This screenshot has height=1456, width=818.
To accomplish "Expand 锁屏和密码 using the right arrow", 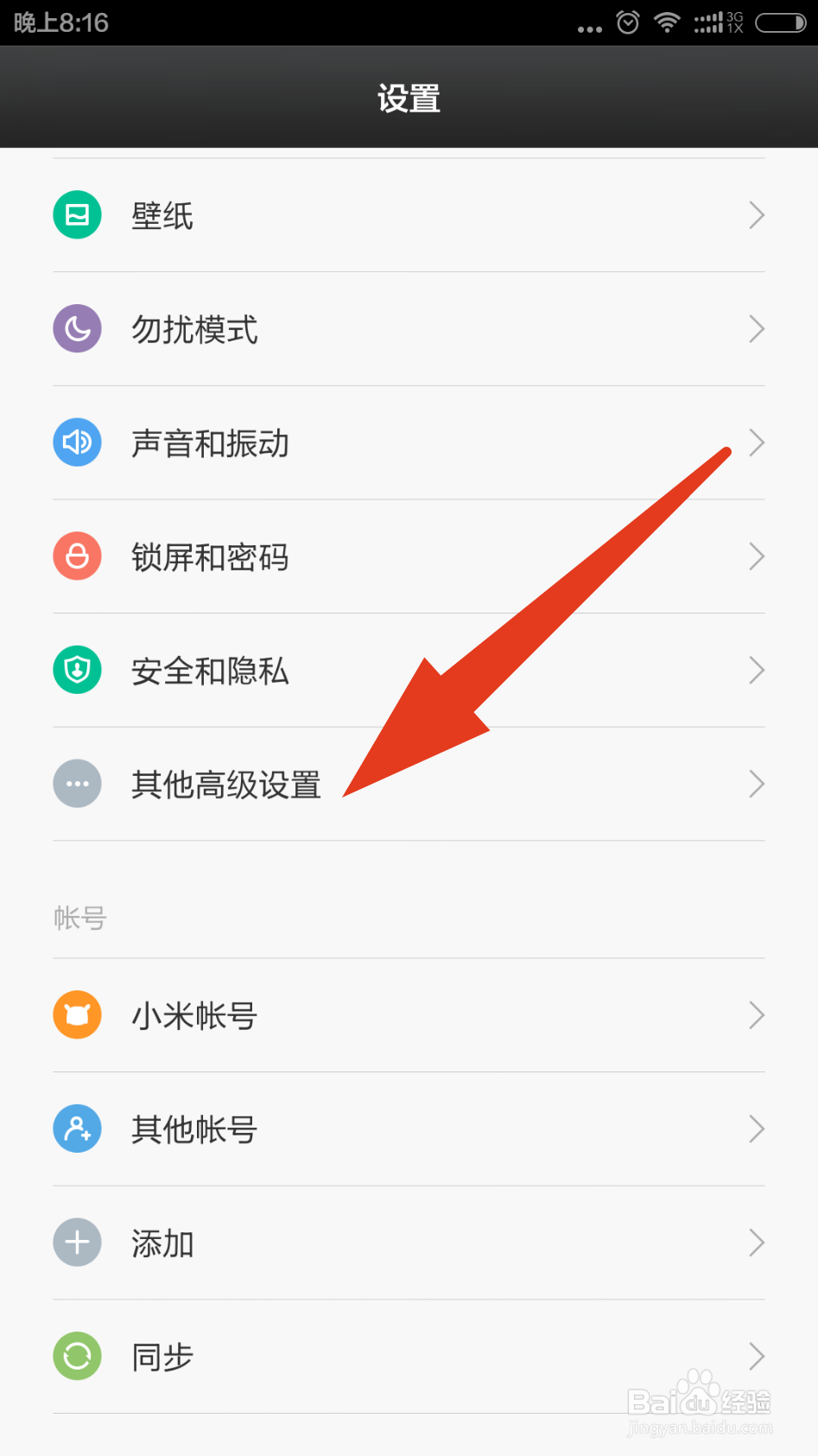I will tap(756, 556).
